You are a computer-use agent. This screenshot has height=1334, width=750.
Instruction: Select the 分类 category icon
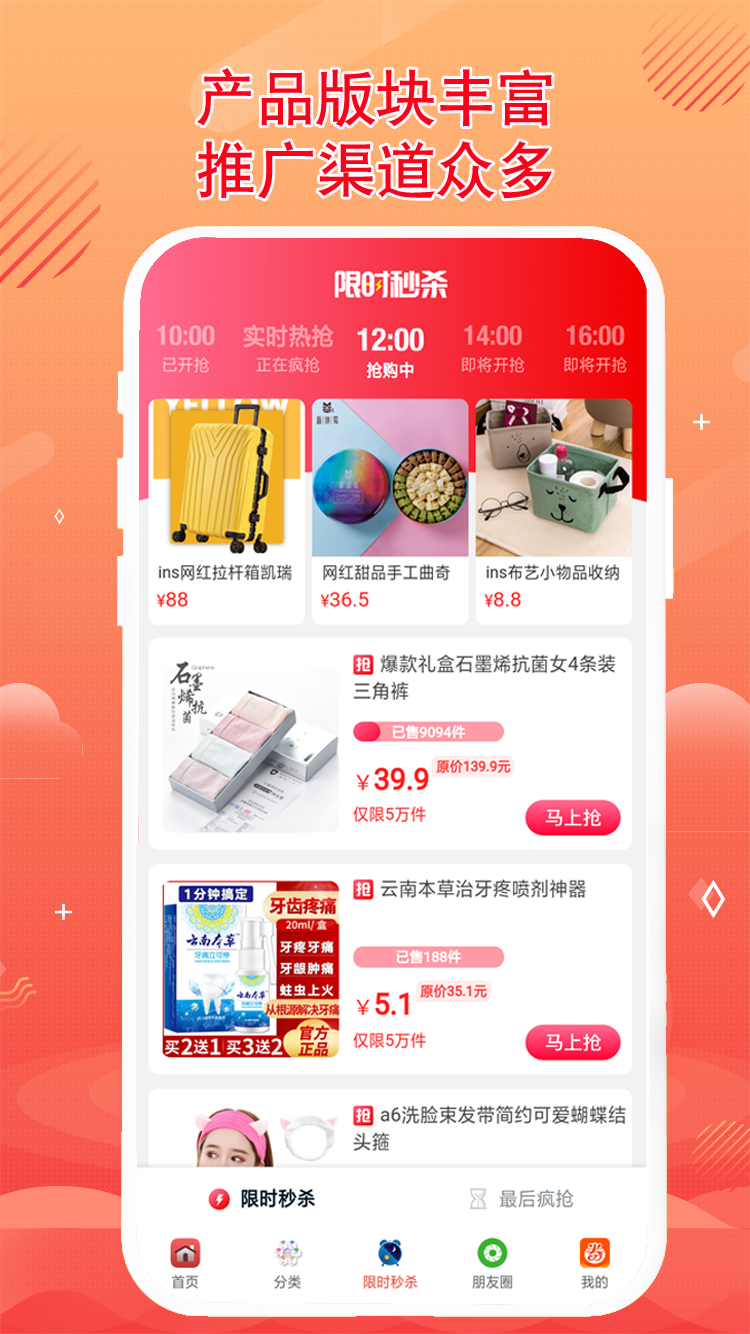click(287, 1250)
